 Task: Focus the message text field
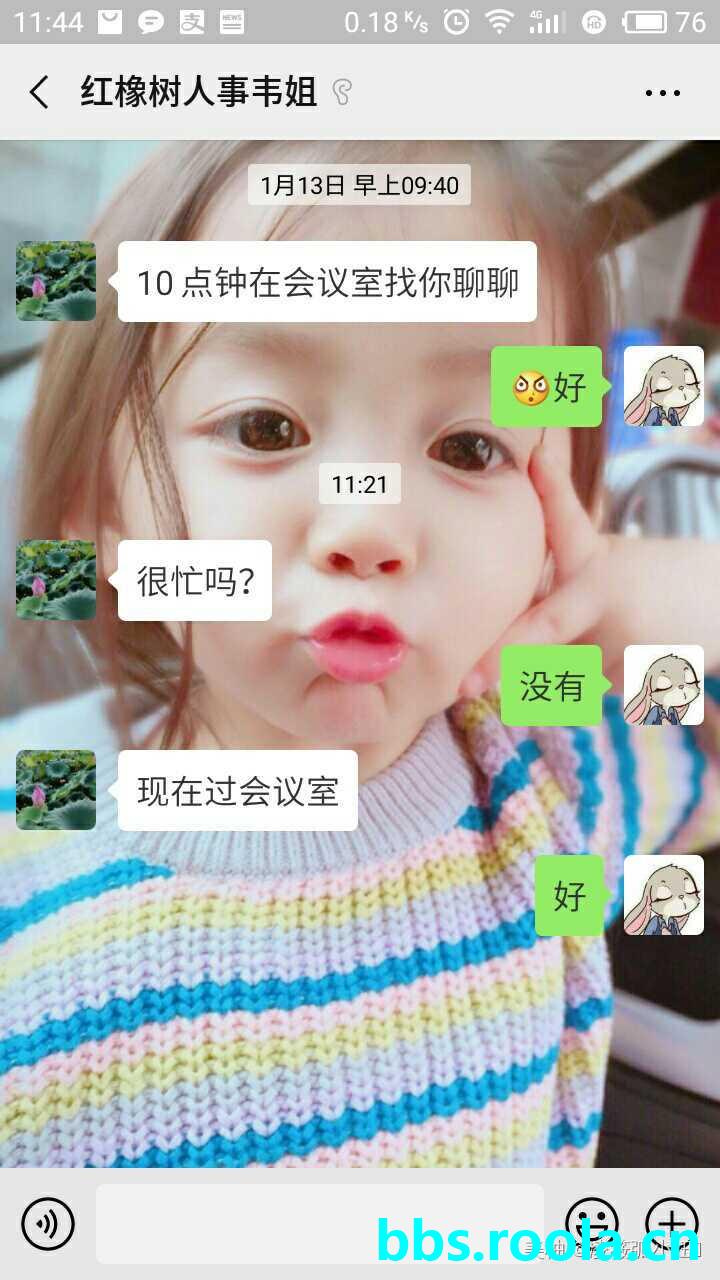[x=320, y=1223]
